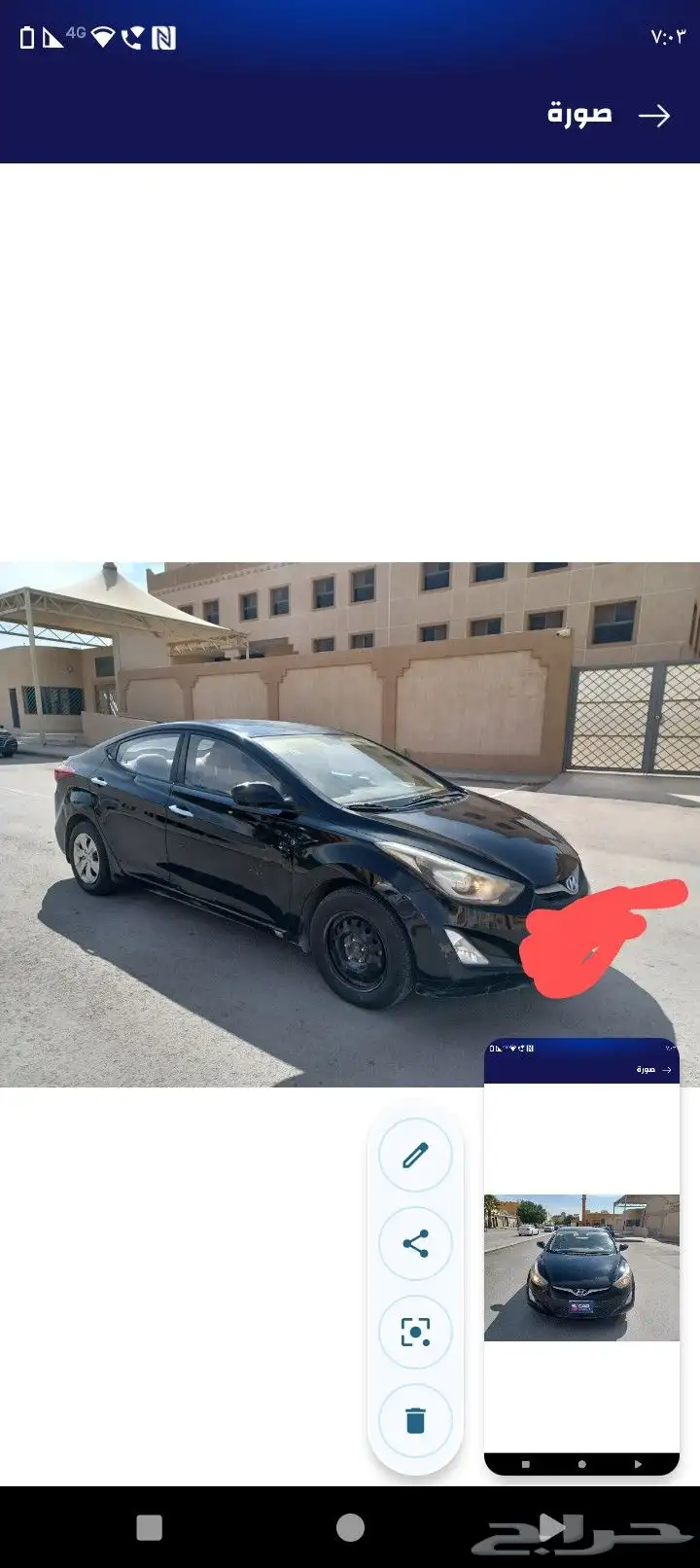Share the captured screenshot
700x1568 pixels.
coord(415,1243)
